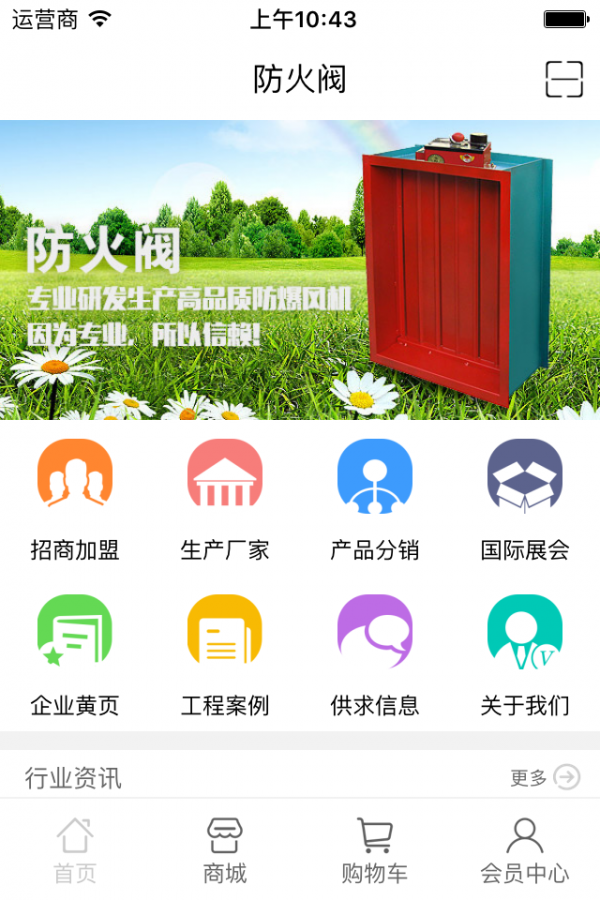Switch to the 首页 tab
The height and width of the screenshot is (900, 600).
75,850
